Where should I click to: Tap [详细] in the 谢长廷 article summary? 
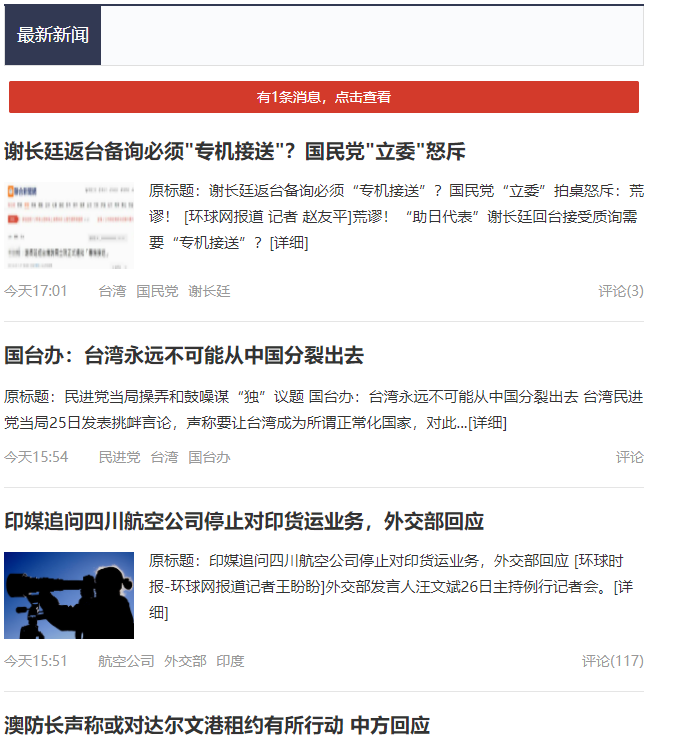pyautogui.click(x=289, y=242)
